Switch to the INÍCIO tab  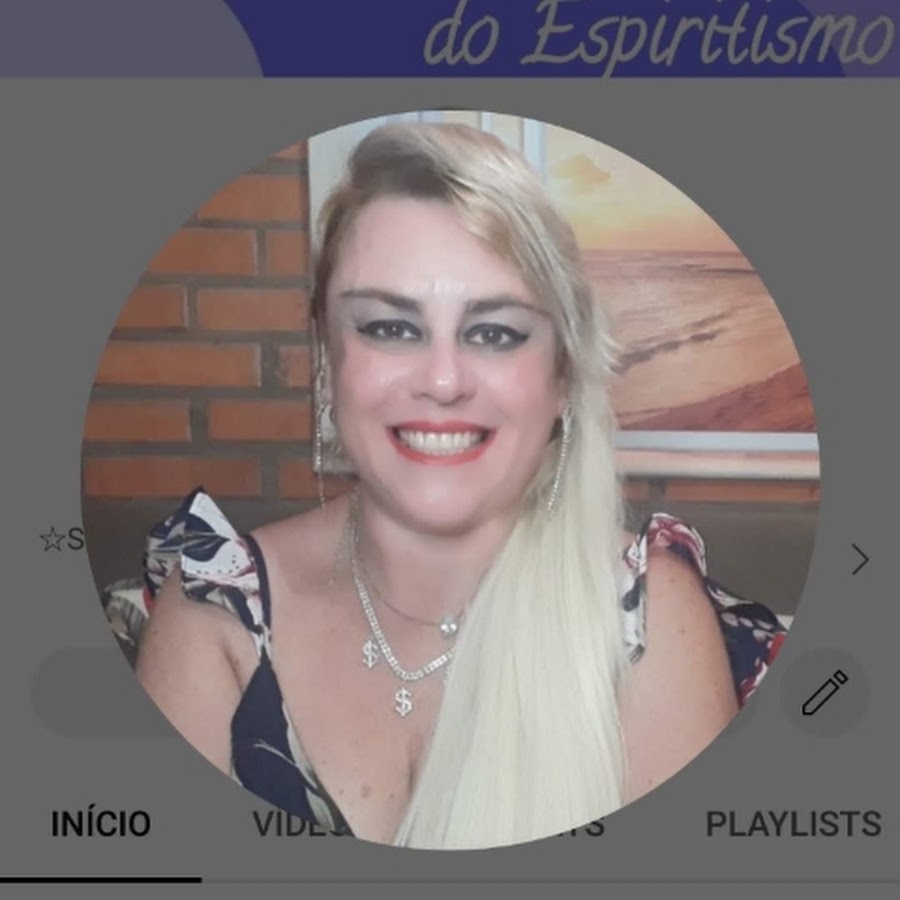click(x=100, y=823)
